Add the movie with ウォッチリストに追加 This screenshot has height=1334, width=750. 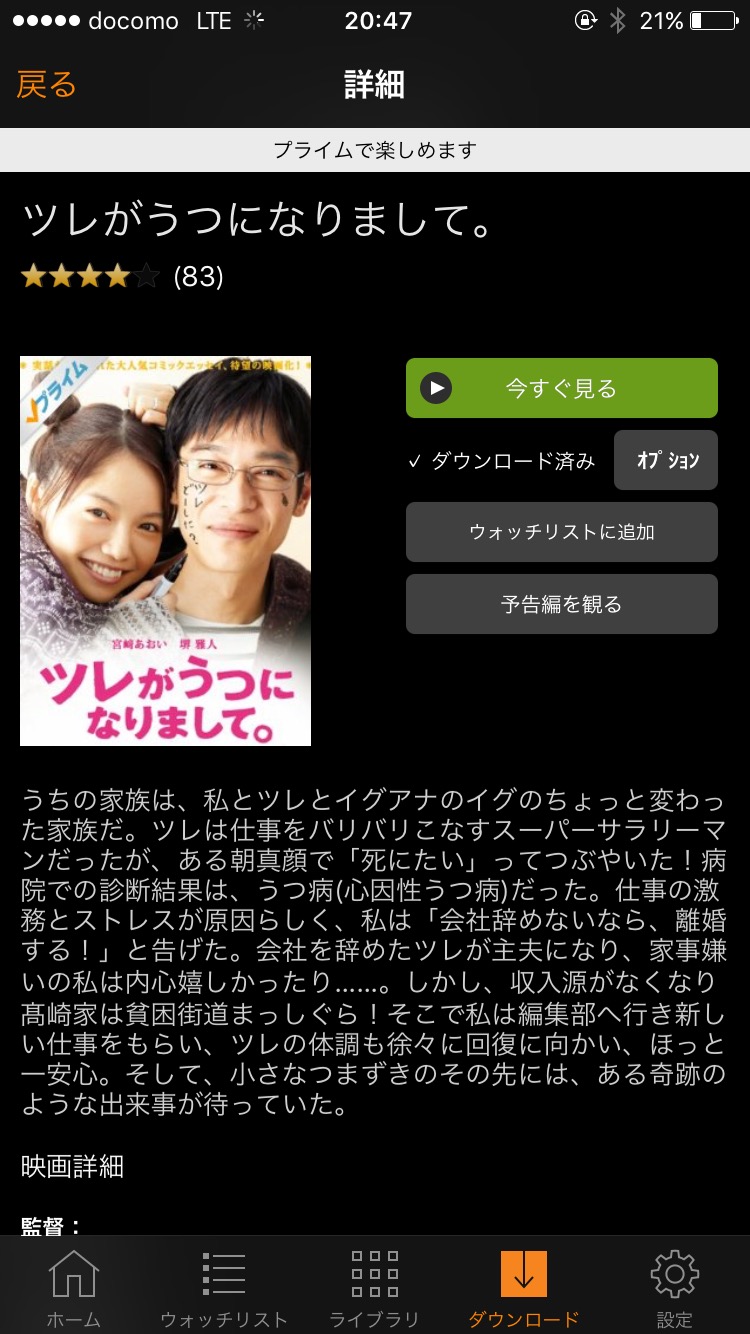click(x=562, y=532)
